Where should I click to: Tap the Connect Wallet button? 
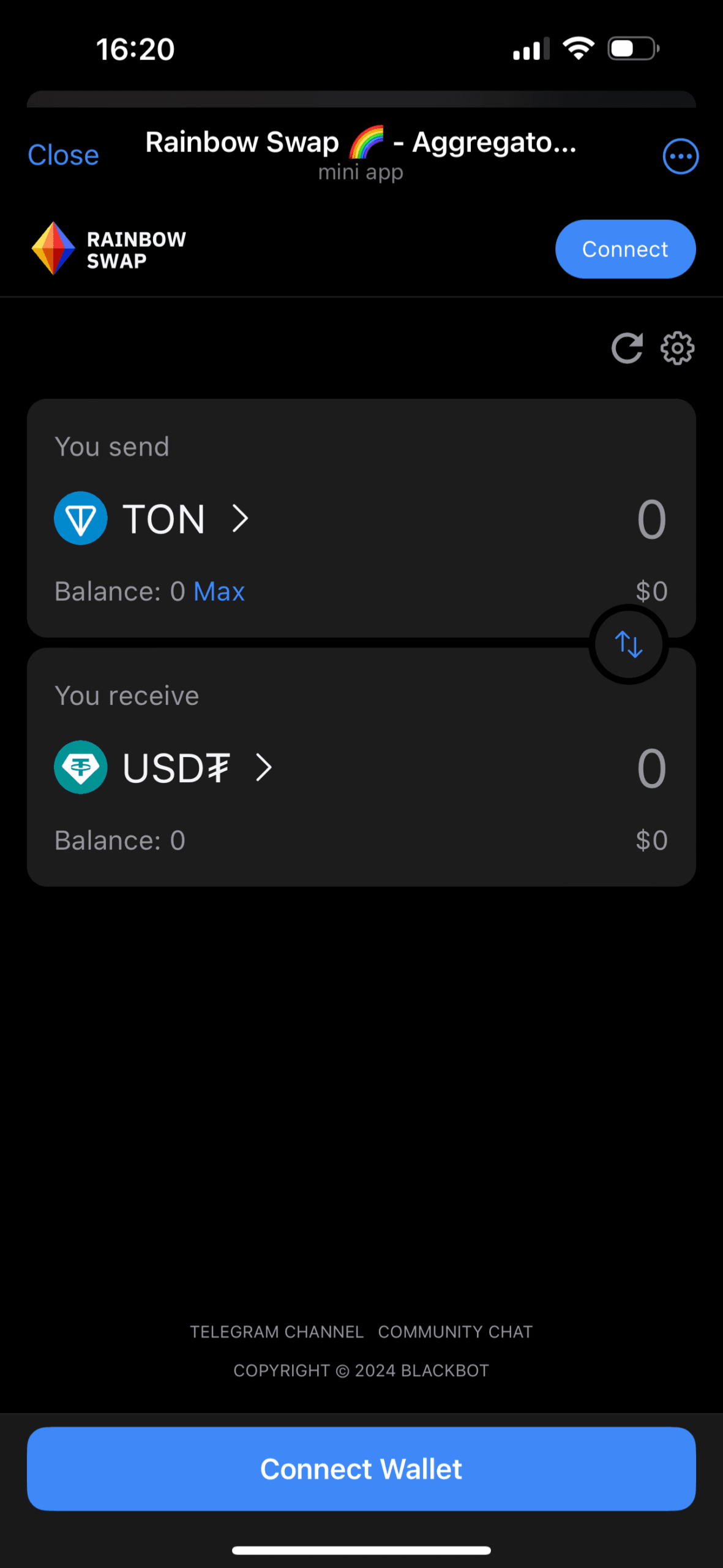point(361,1469)
